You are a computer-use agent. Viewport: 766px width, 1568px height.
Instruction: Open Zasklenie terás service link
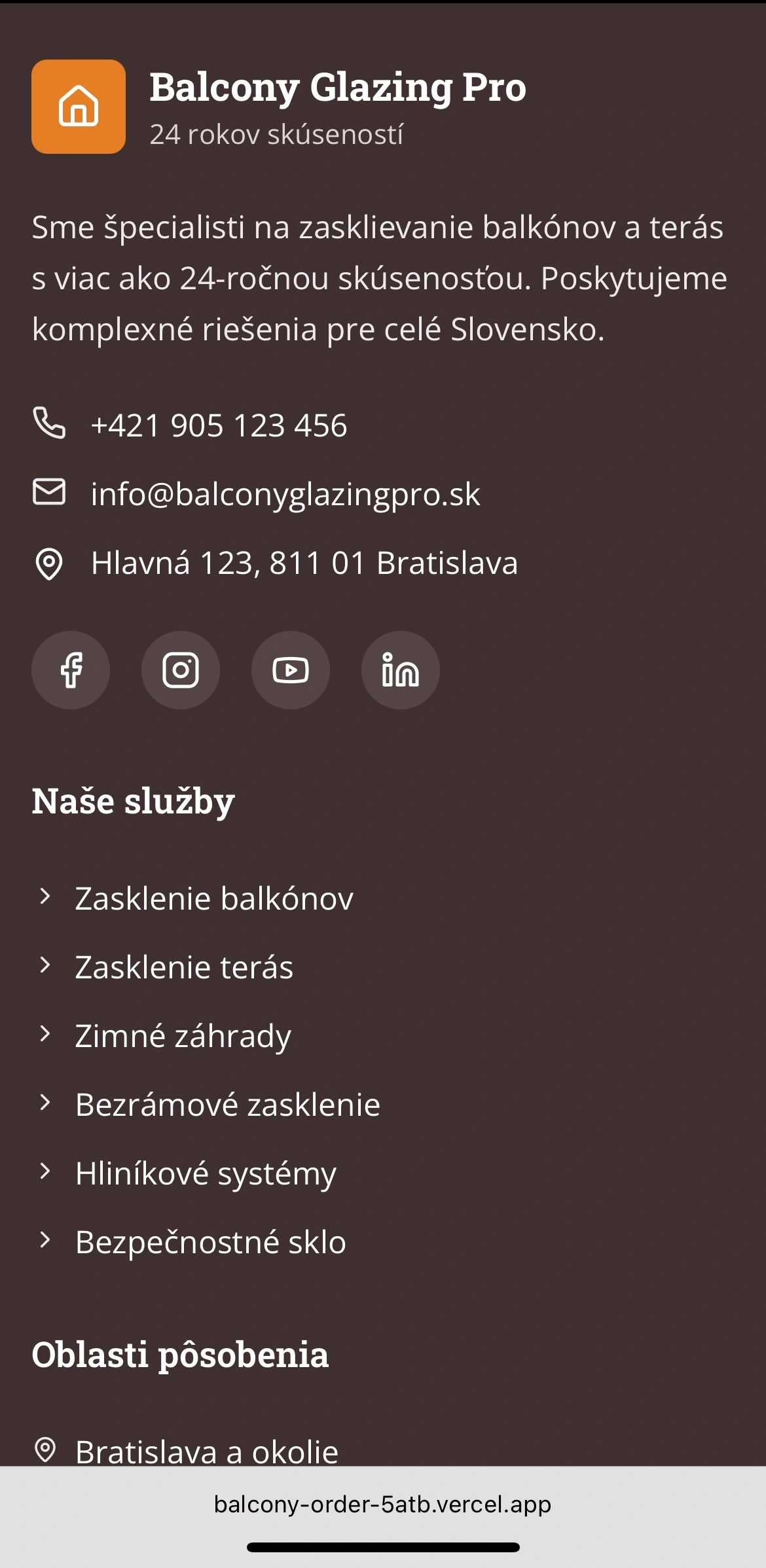pos(184,967)
